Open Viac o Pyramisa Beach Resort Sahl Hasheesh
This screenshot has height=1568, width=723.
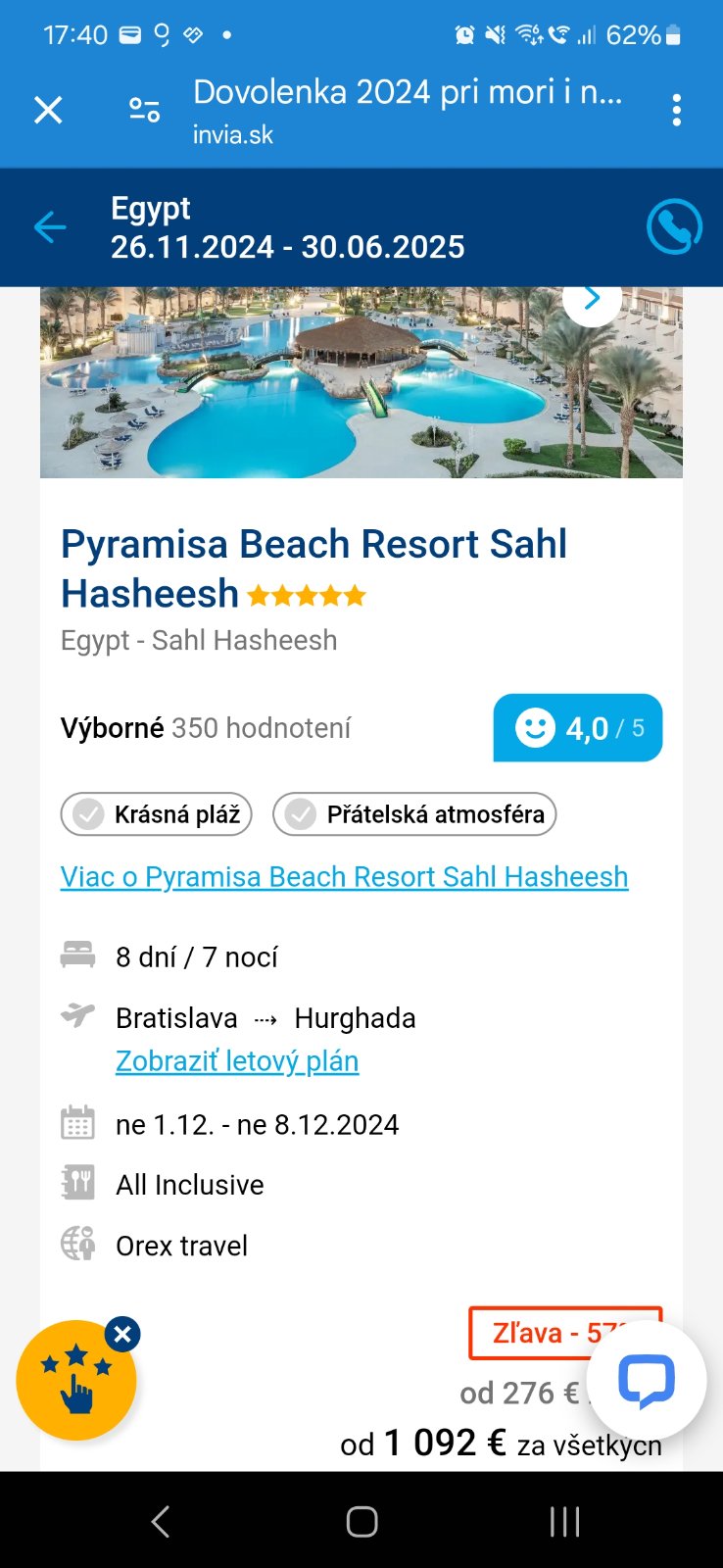tap(344, 876)
